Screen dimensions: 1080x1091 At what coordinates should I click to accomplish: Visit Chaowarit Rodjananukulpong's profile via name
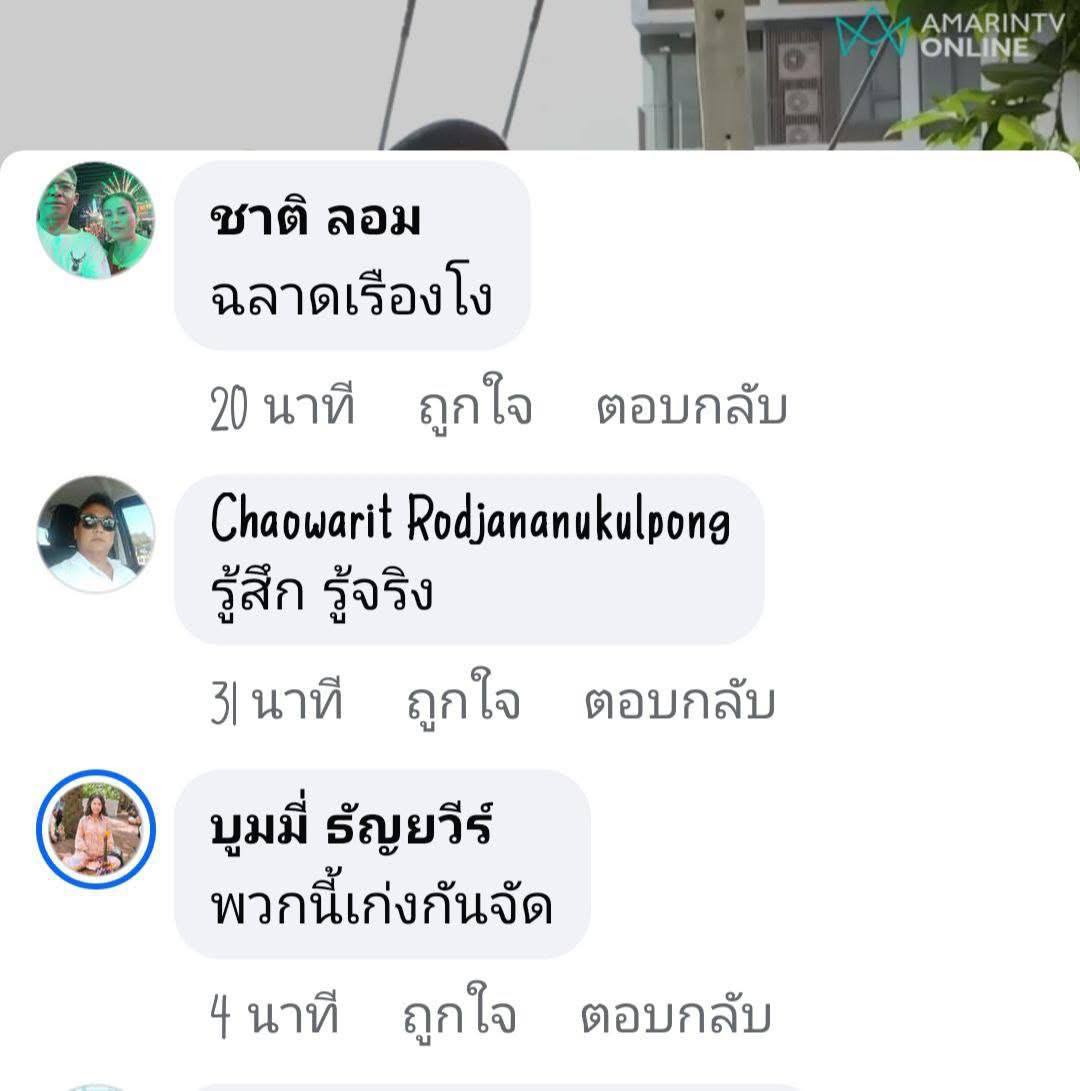tap(470, 520)
